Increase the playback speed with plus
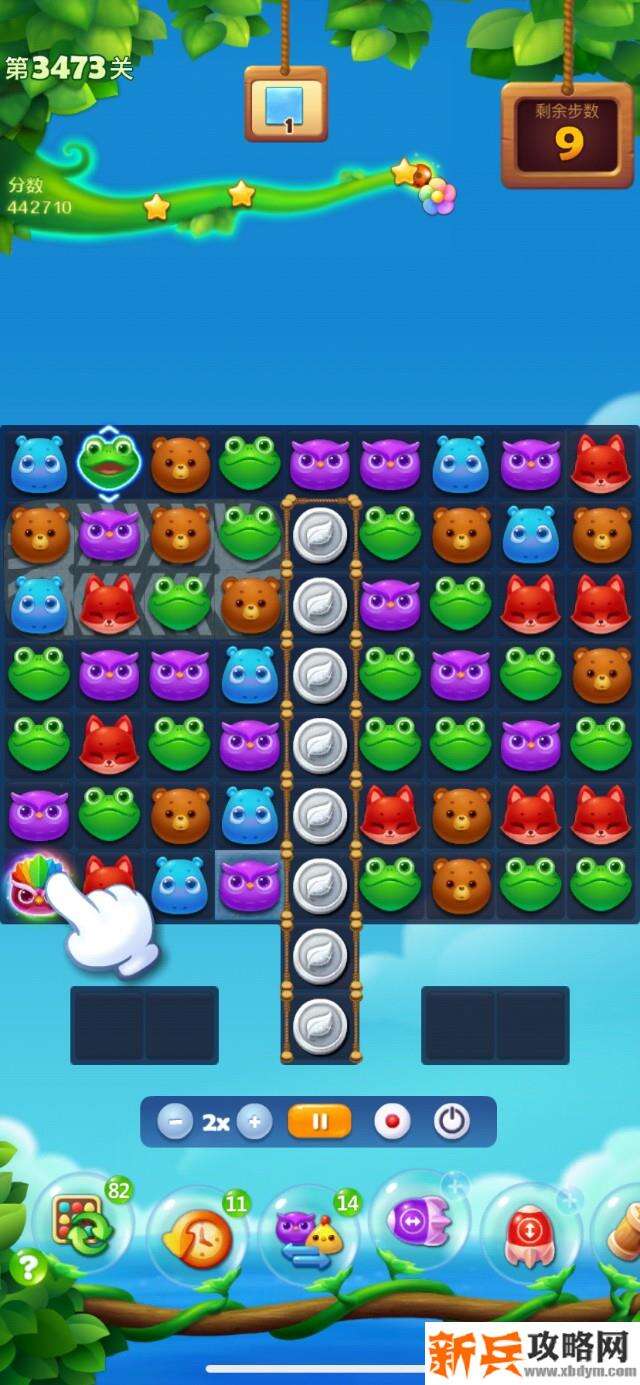The width and height of the screenshot is (640, 1385). [254, 1122]
